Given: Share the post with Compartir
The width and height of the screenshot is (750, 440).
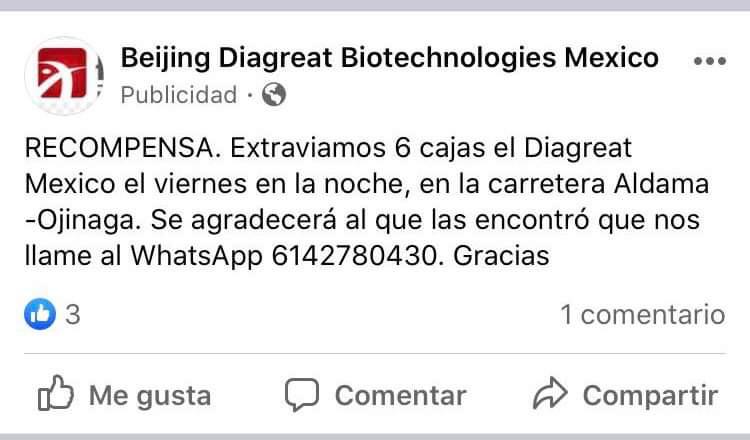Looking at the screenshot, I should 626,395.
